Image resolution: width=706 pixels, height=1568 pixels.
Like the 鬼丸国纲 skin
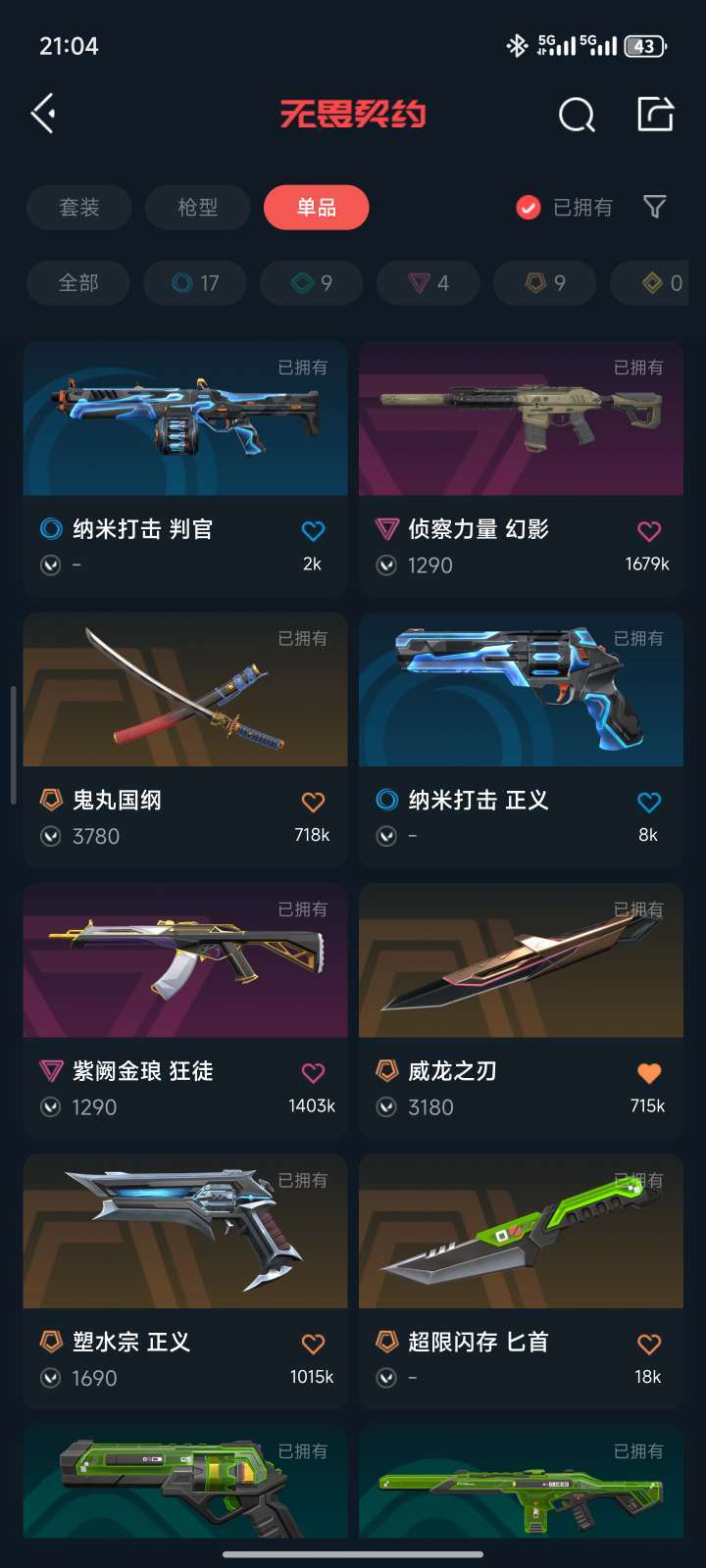(313, 802)
